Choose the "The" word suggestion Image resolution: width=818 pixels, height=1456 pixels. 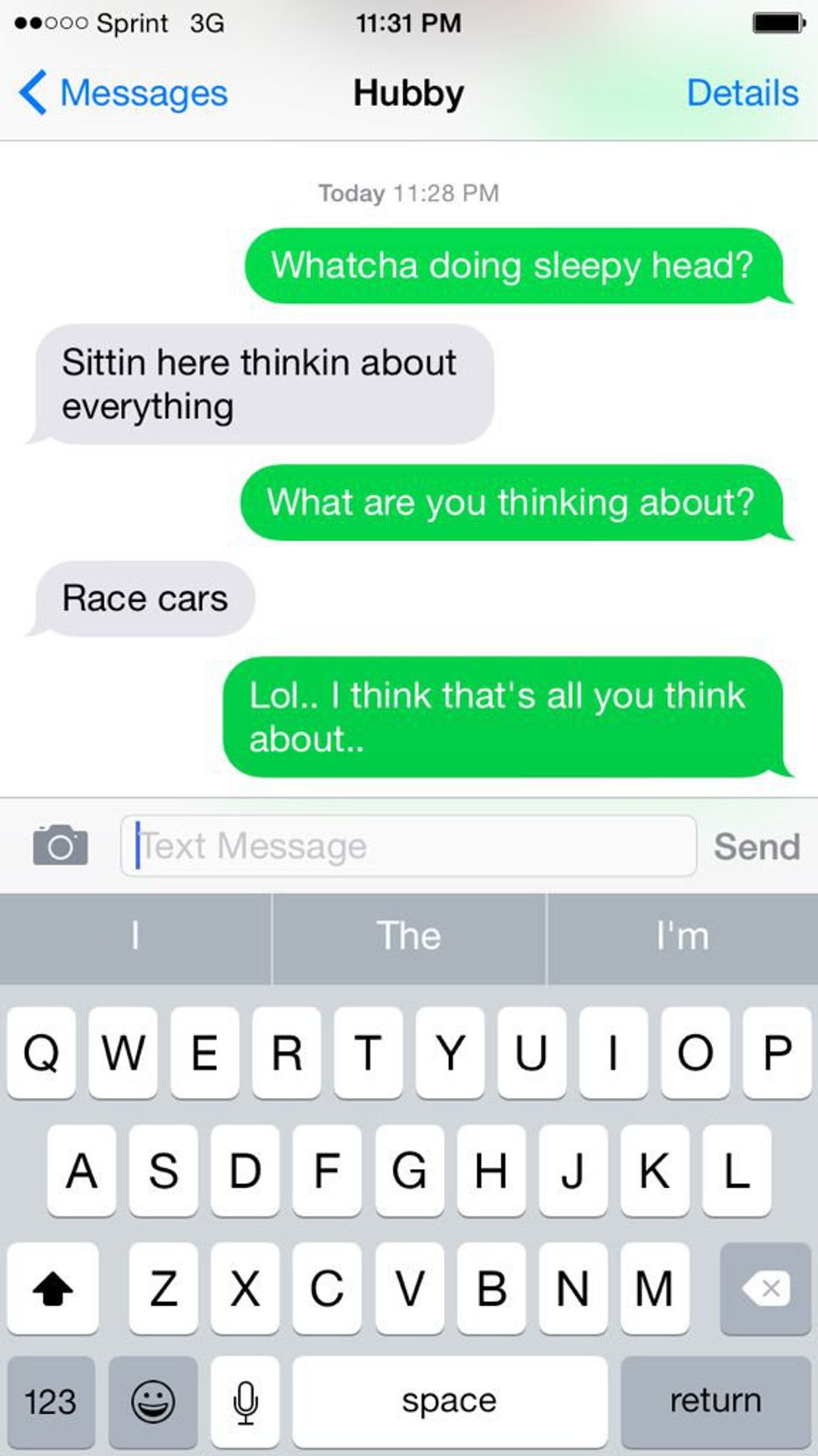point(409,936)
